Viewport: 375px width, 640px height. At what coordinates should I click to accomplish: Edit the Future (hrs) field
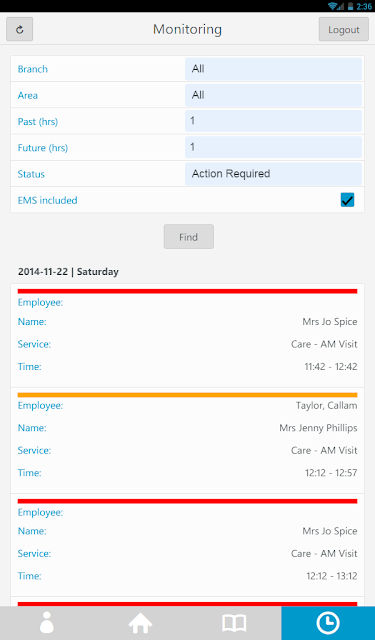click(273, 147)
